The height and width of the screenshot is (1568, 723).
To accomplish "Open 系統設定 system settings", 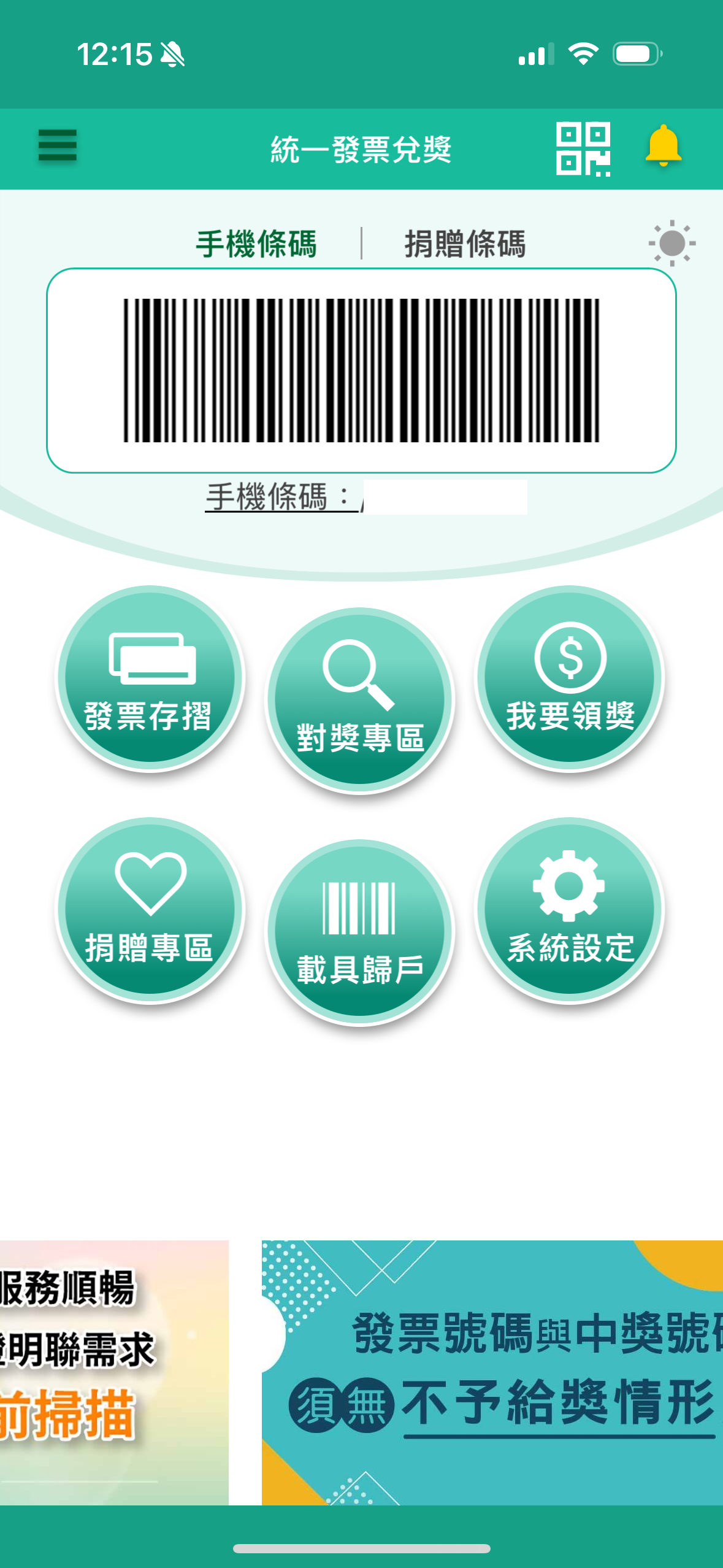I will click(570, 910).
